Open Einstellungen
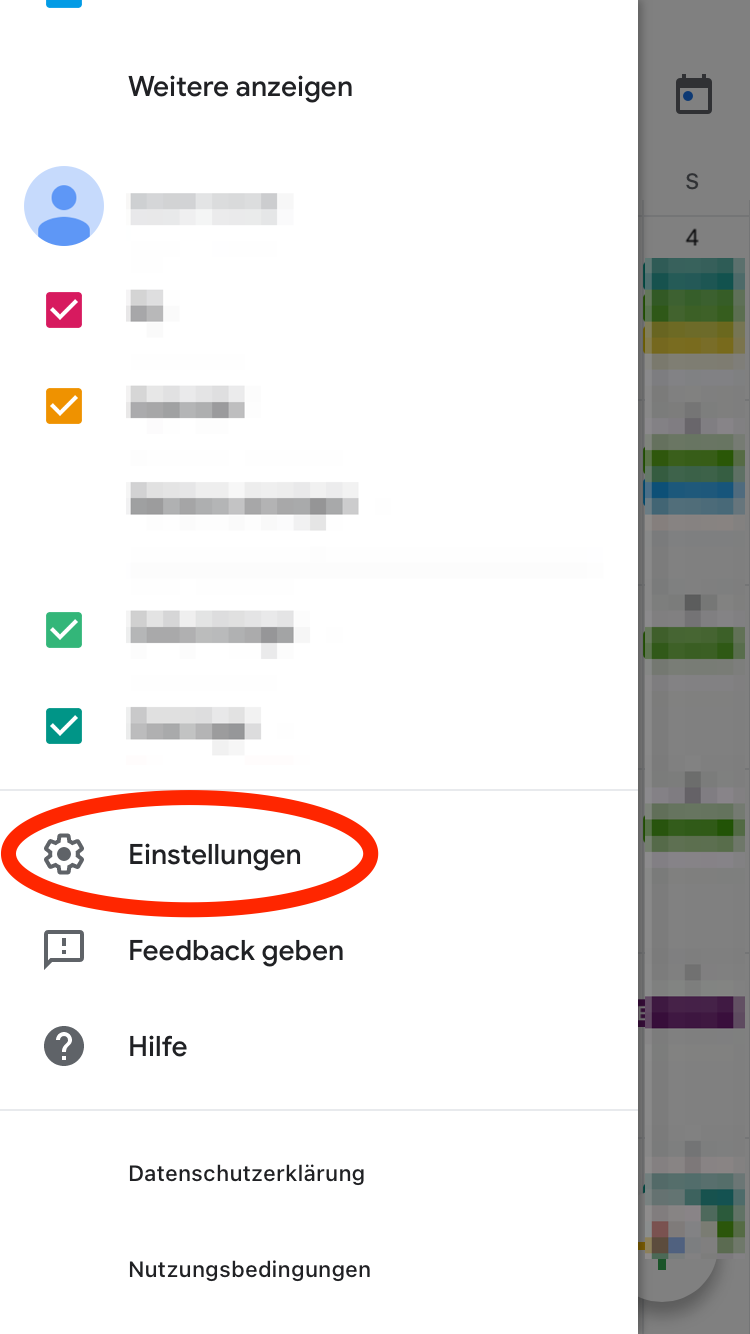 (214, 855)
